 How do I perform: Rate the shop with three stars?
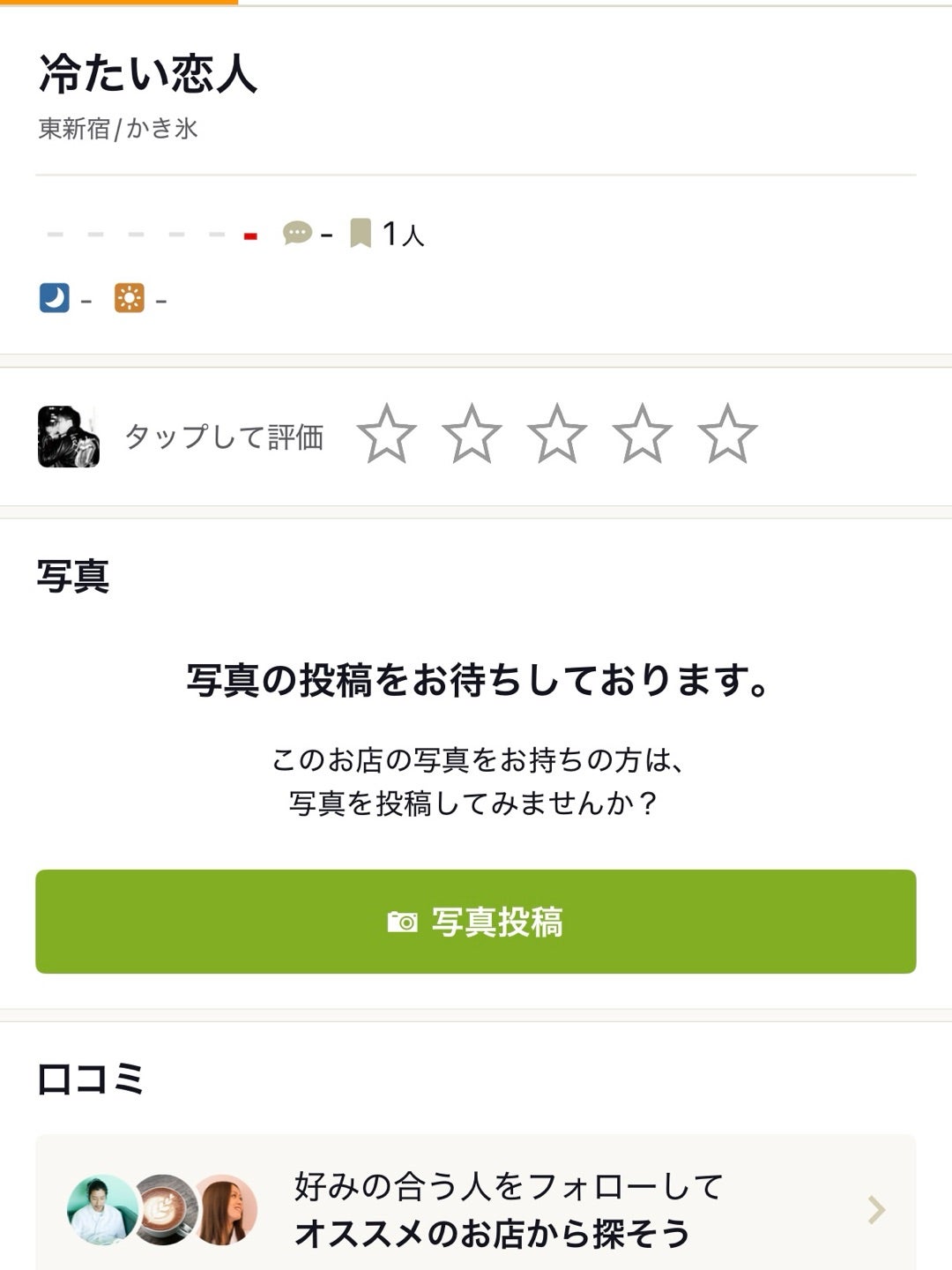(x=556, y=434)
